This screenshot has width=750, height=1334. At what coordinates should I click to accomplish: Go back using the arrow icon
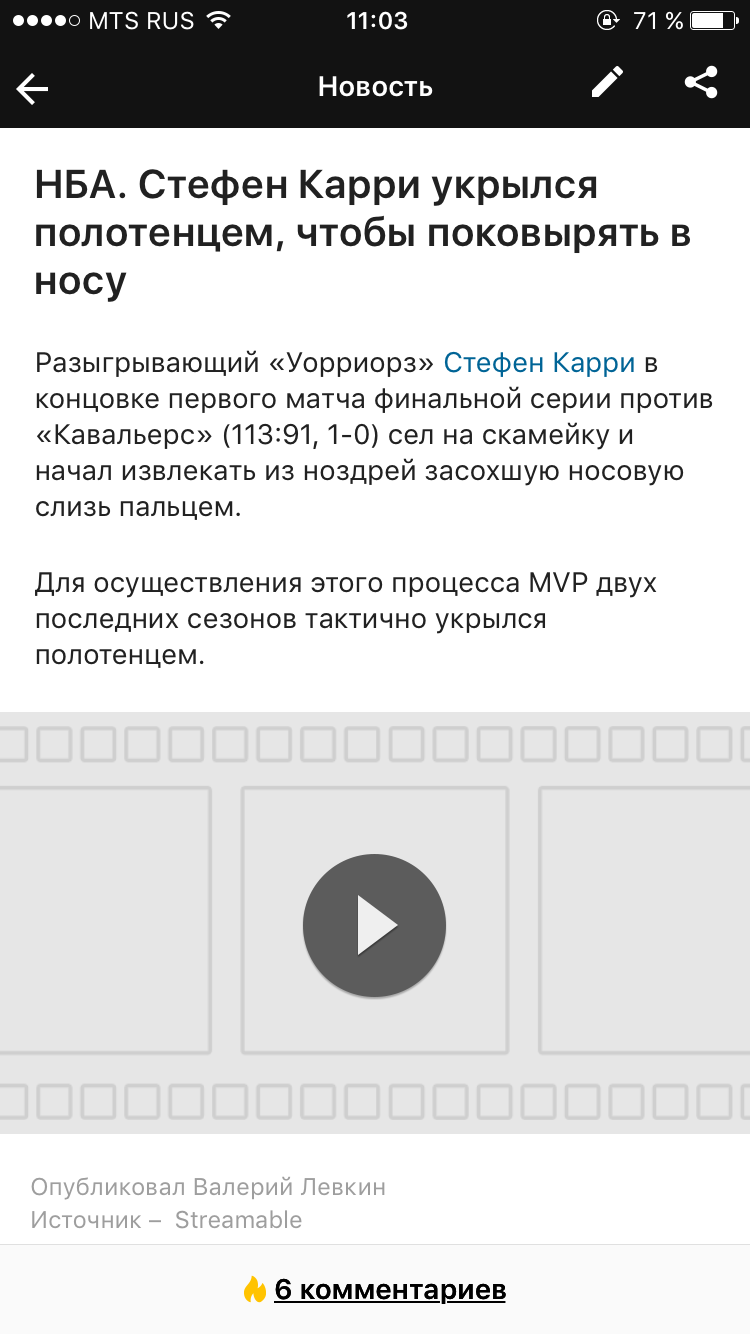point(33,89)
